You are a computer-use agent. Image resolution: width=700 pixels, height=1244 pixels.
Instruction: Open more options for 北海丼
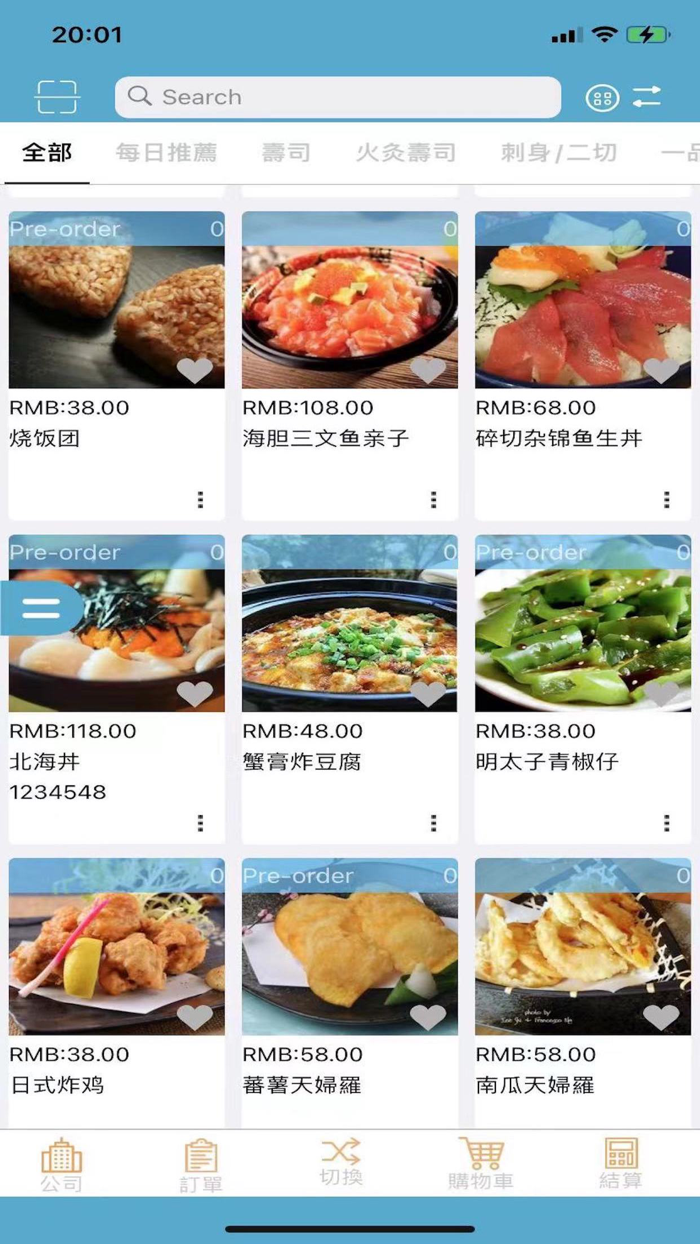200,822
